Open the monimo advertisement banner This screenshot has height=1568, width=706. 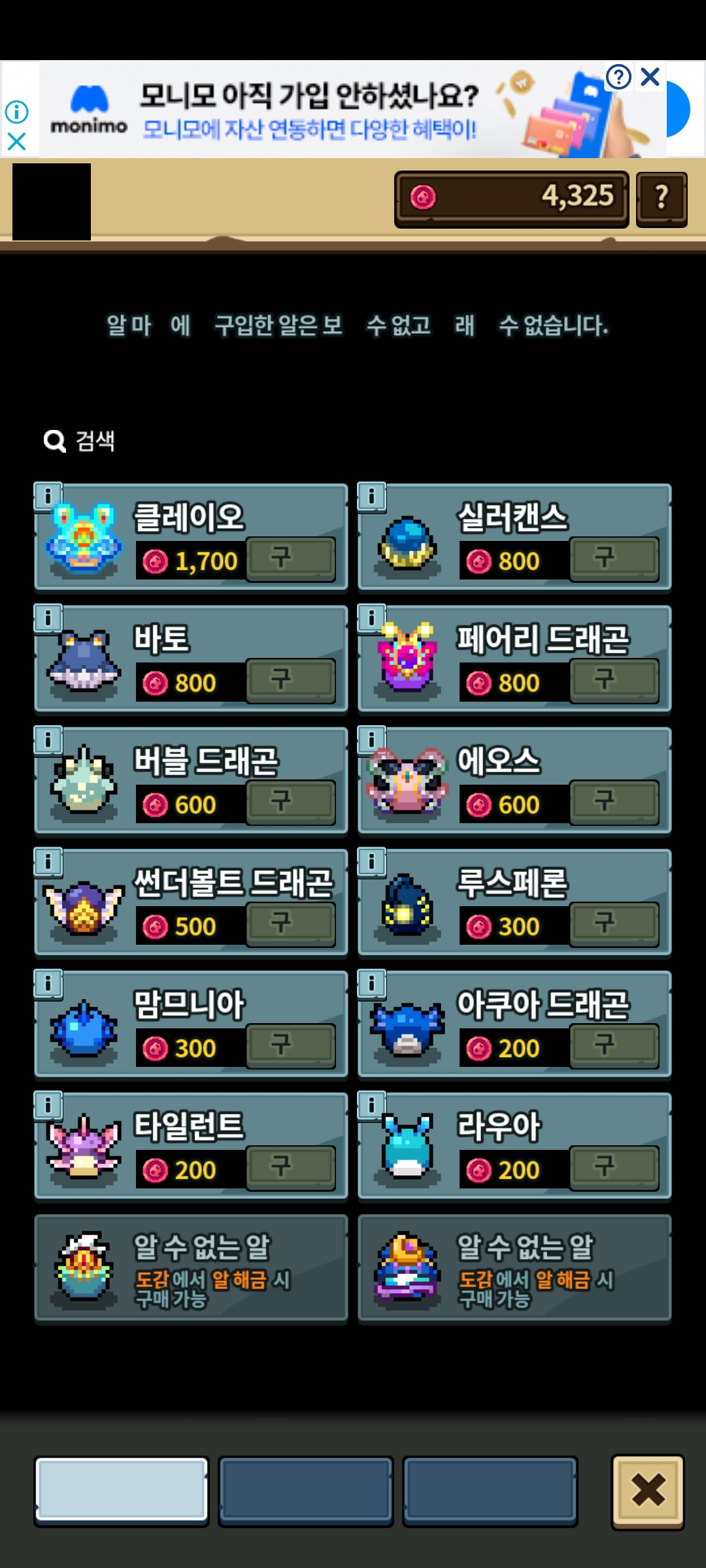tap(307, 111)
